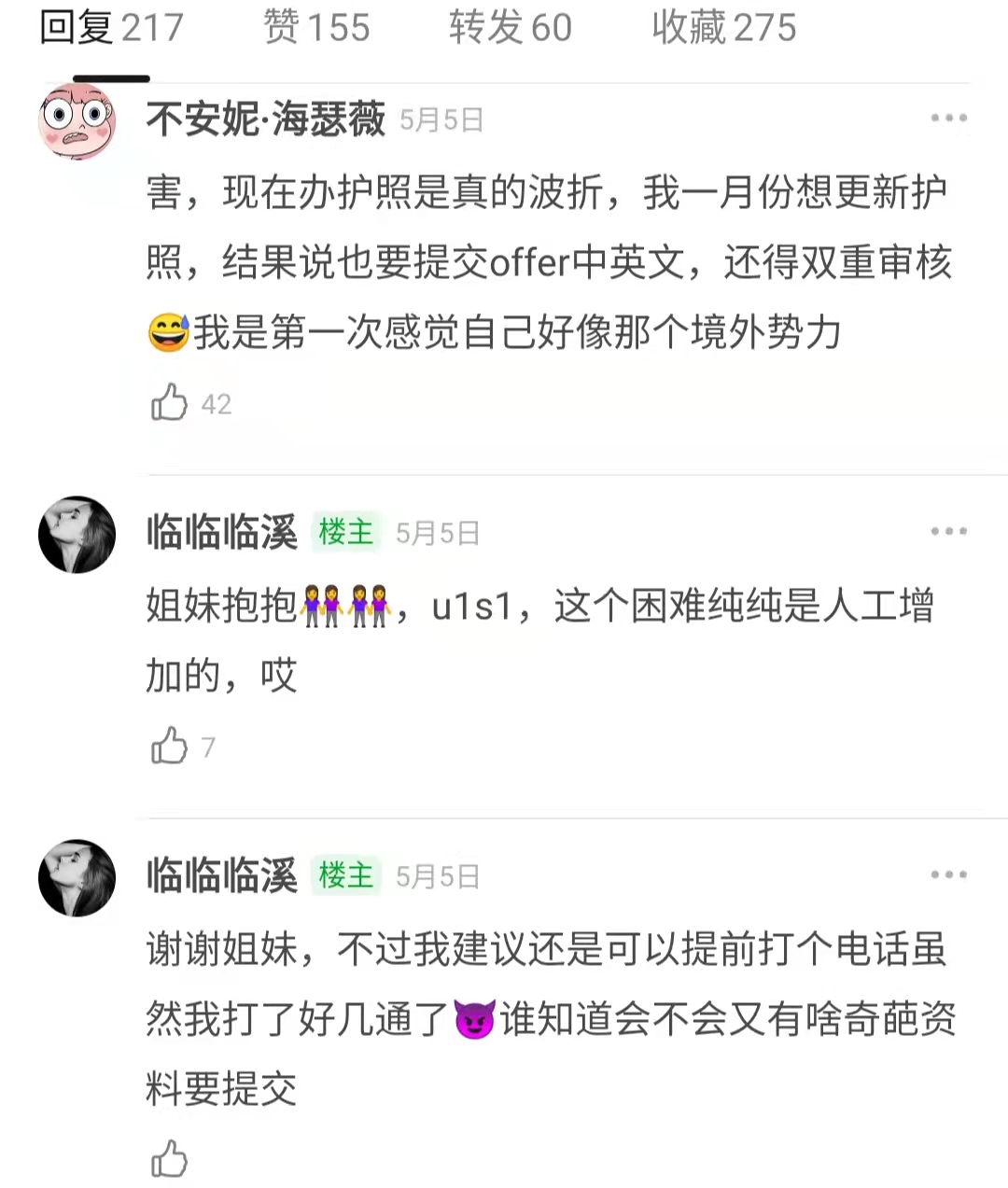This screenshot has height=1188, width=1008.
Task: Like the 姐妹抱抱 reply with 7 likes
Action: coord(170,747)
